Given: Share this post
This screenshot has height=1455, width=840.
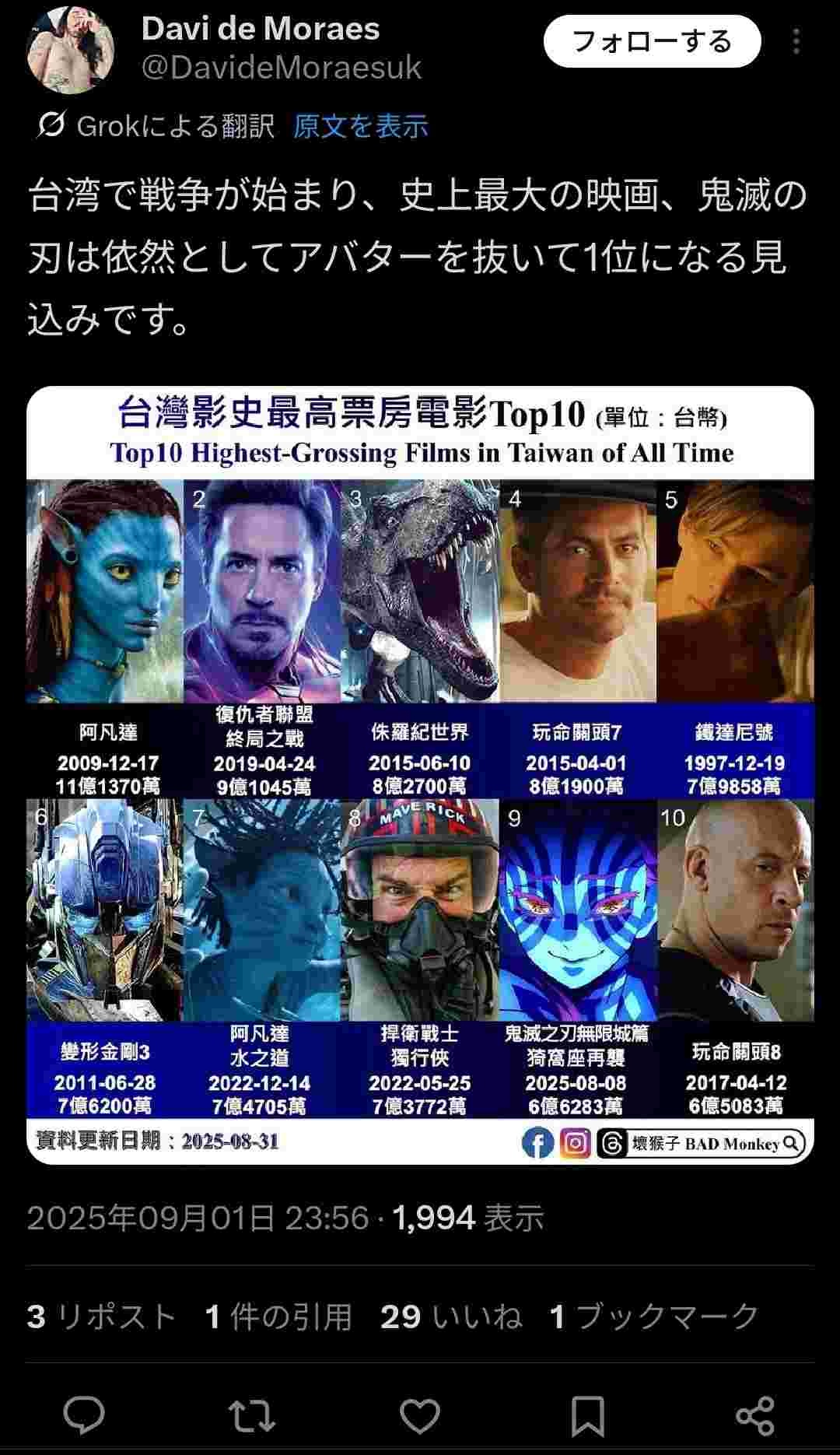Looking at the screenshot, I should point(755,1415).
